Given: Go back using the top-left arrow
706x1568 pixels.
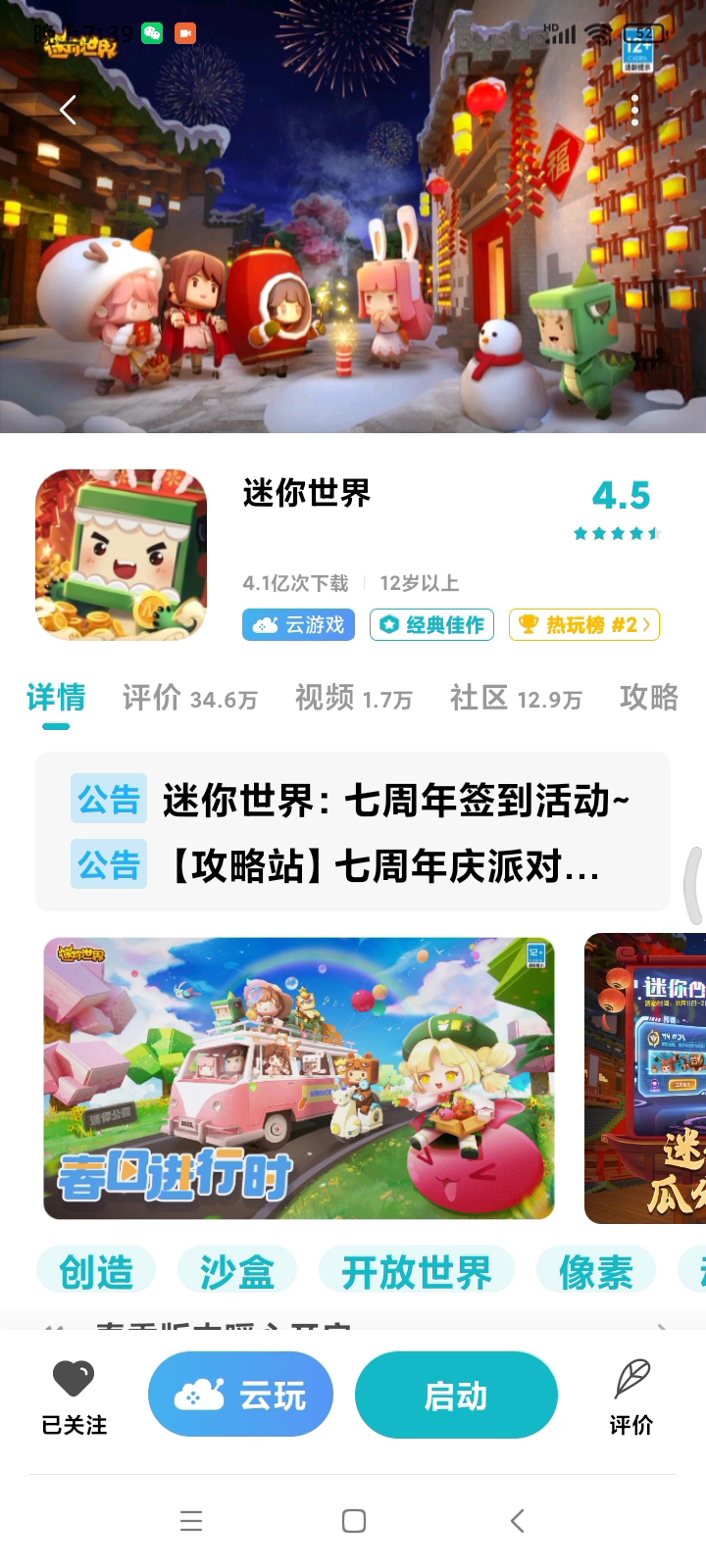Looking at the screenshot, I should [x=68, y=110].
